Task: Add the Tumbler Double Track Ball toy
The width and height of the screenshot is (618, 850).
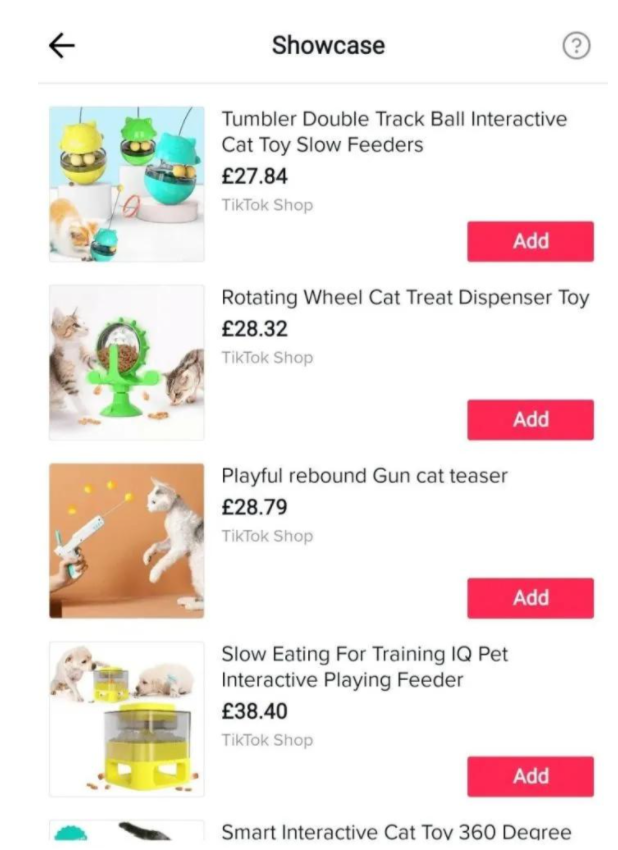Action: coord(530,241)
